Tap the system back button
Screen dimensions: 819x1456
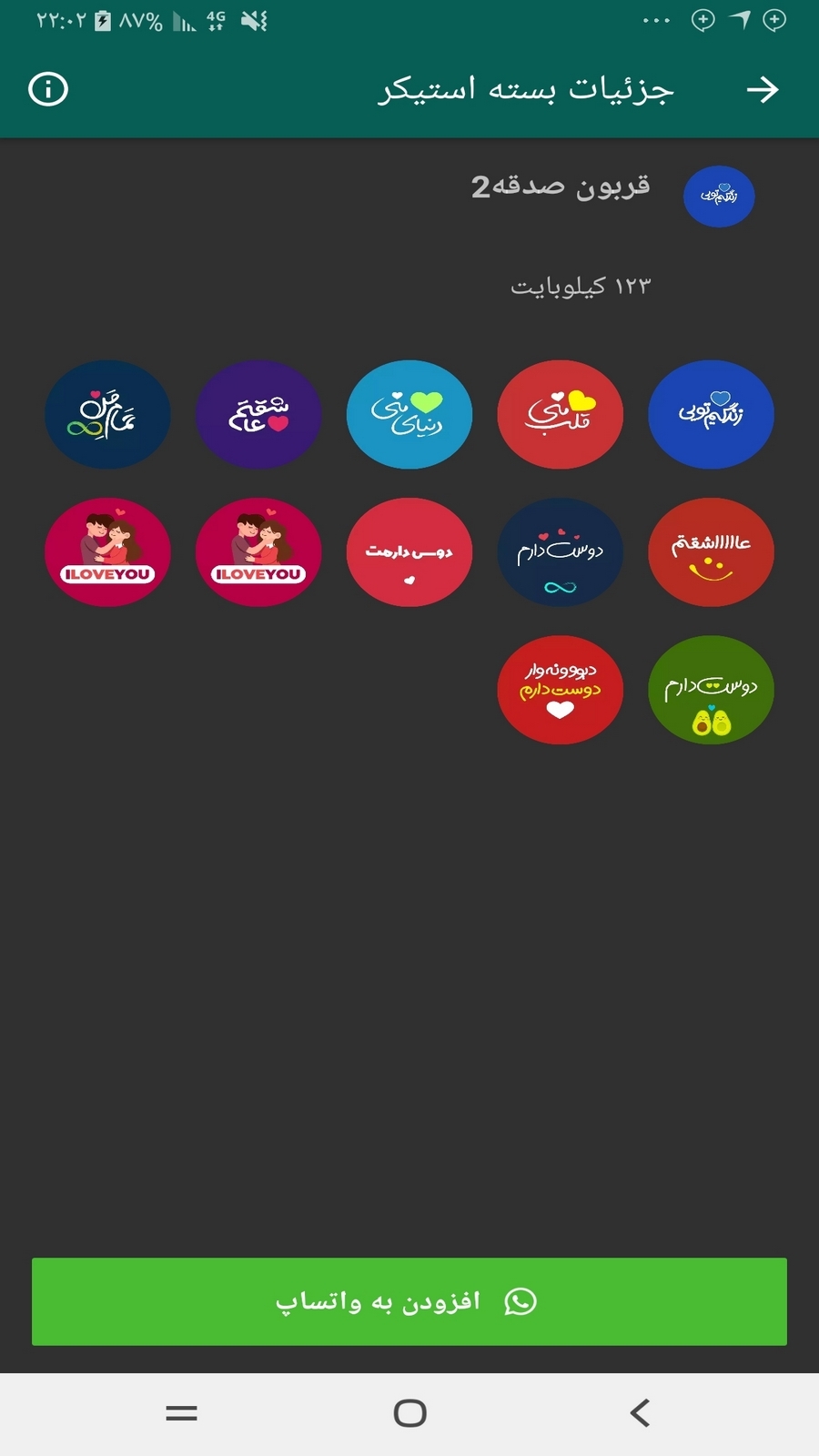(x=640, y=1412)
